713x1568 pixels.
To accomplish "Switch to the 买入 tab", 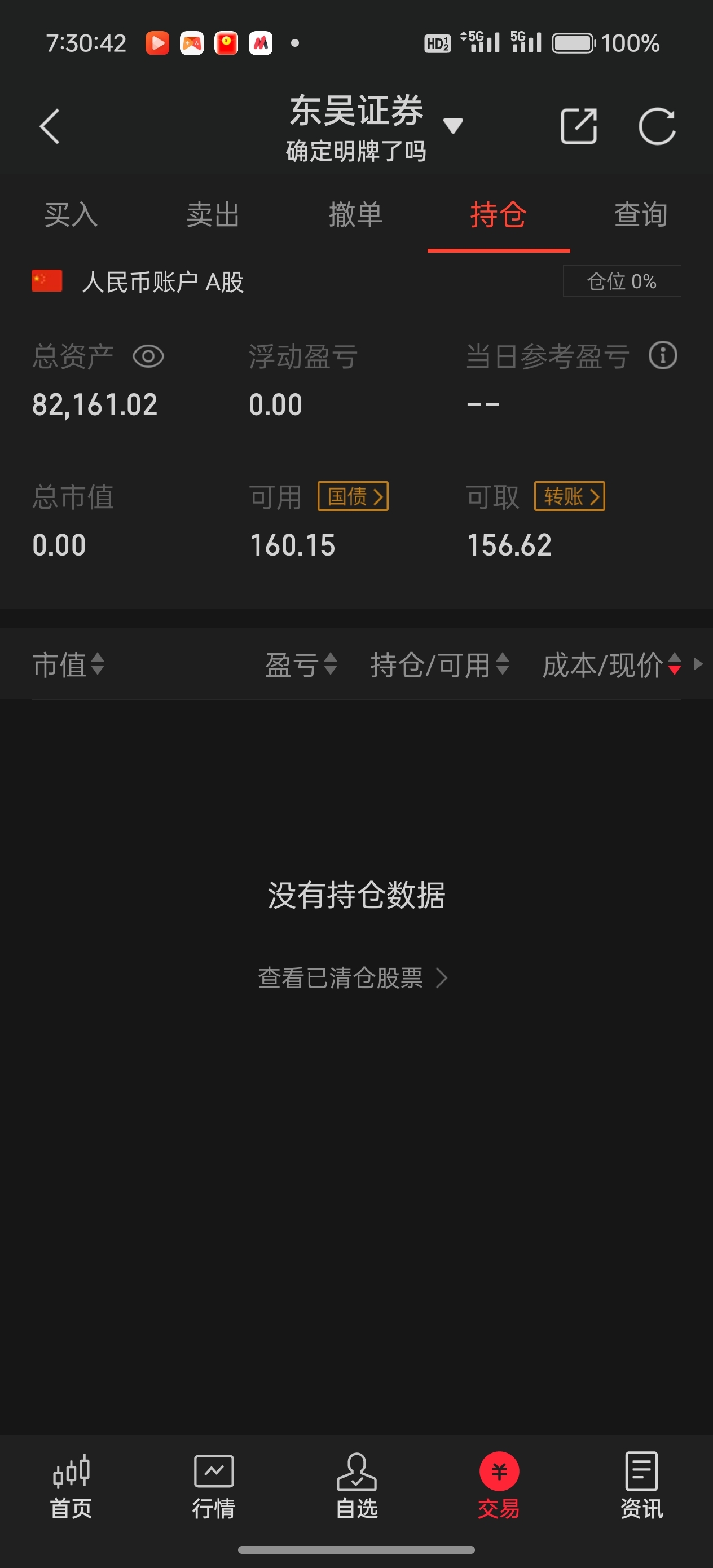I will pos(71,215).
